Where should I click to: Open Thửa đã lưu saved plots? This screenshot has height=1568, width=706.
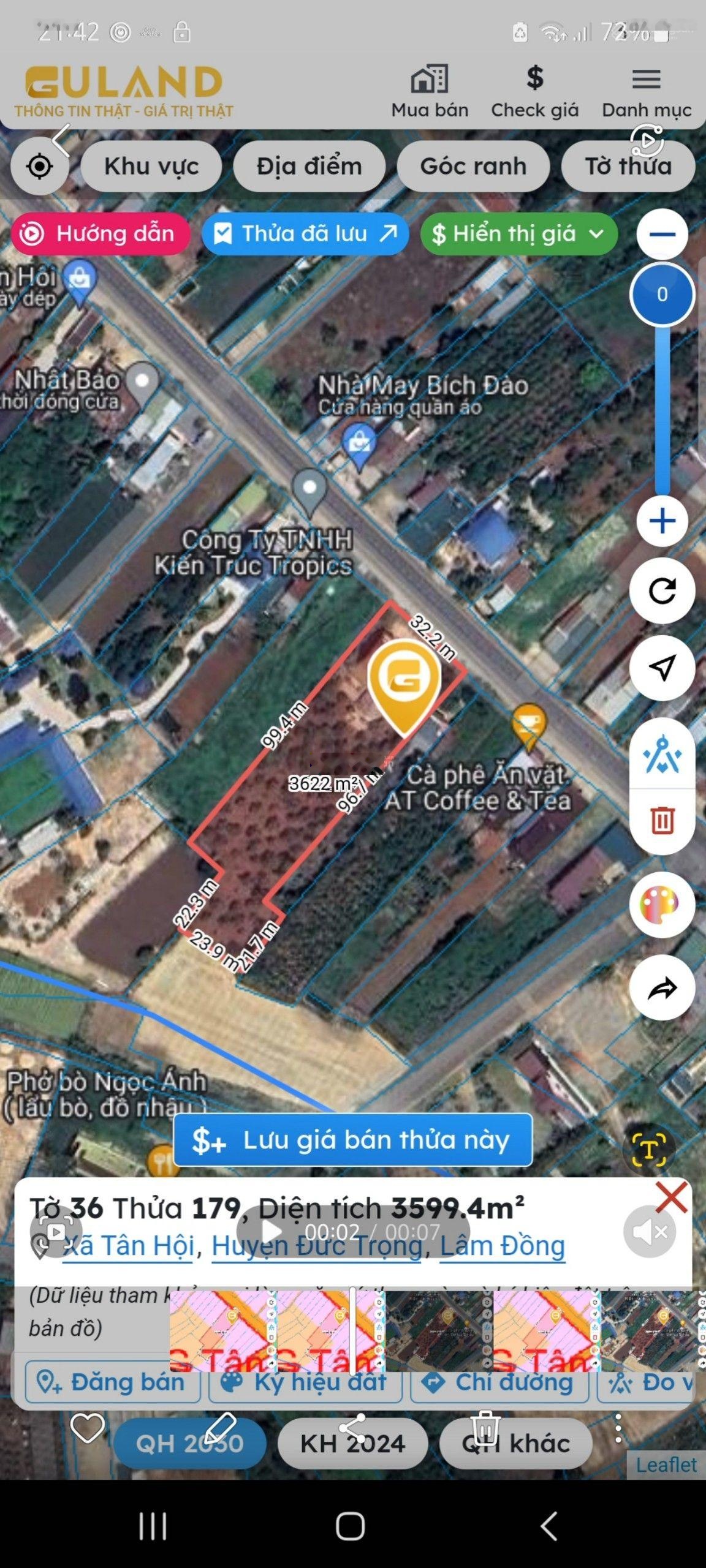click(x=305, y=233)
